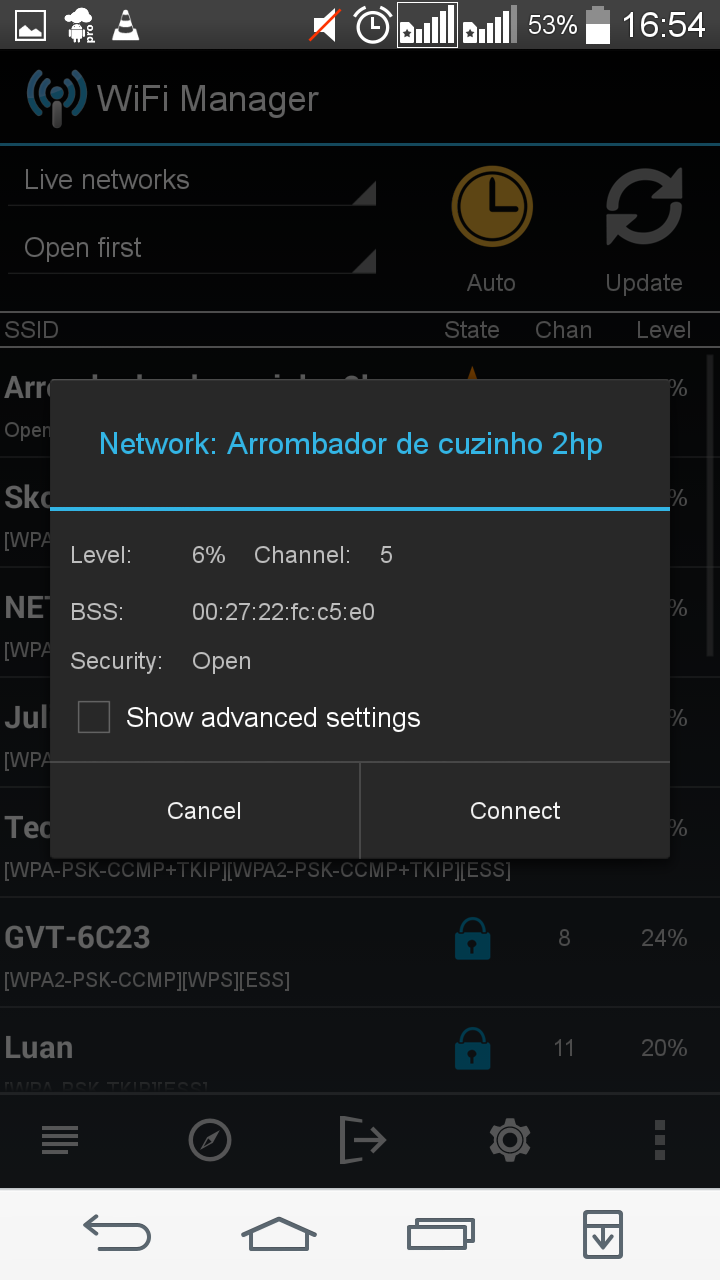Cancel the network dialog
The height and width of the screenshot is (1280, 720).
point(204,810)
